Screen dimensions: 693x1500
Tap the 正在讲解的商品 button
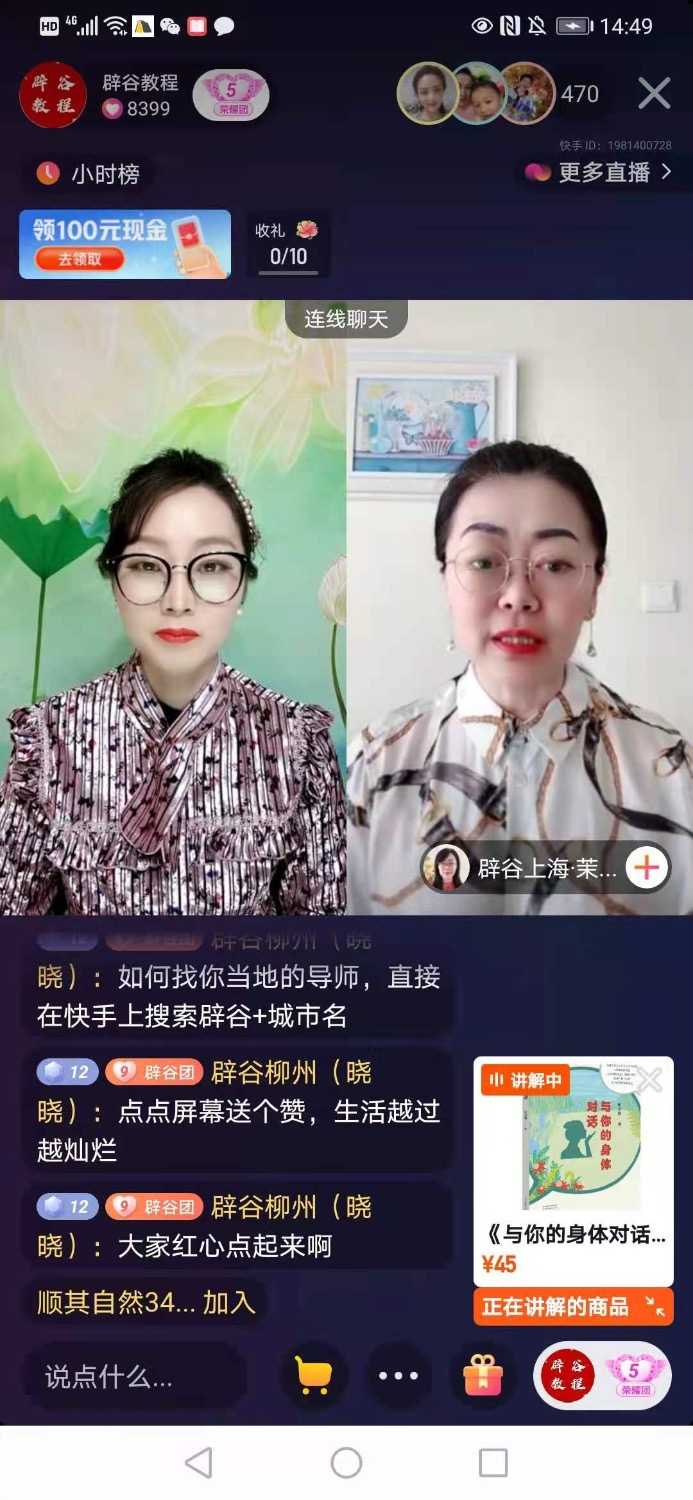click(573, 1306)
